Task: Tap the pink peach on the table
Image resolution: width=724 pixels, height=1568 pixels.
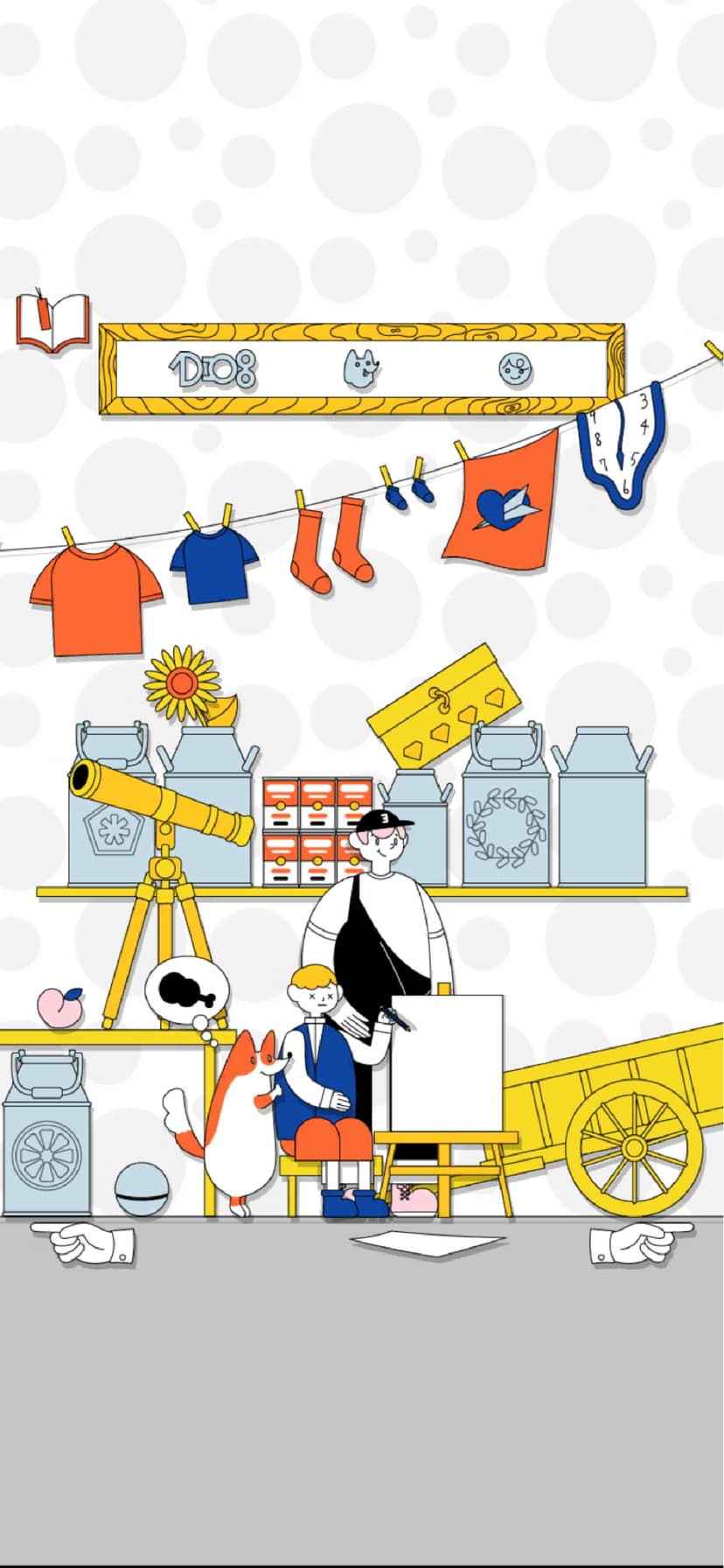Action: point(59,1007)
